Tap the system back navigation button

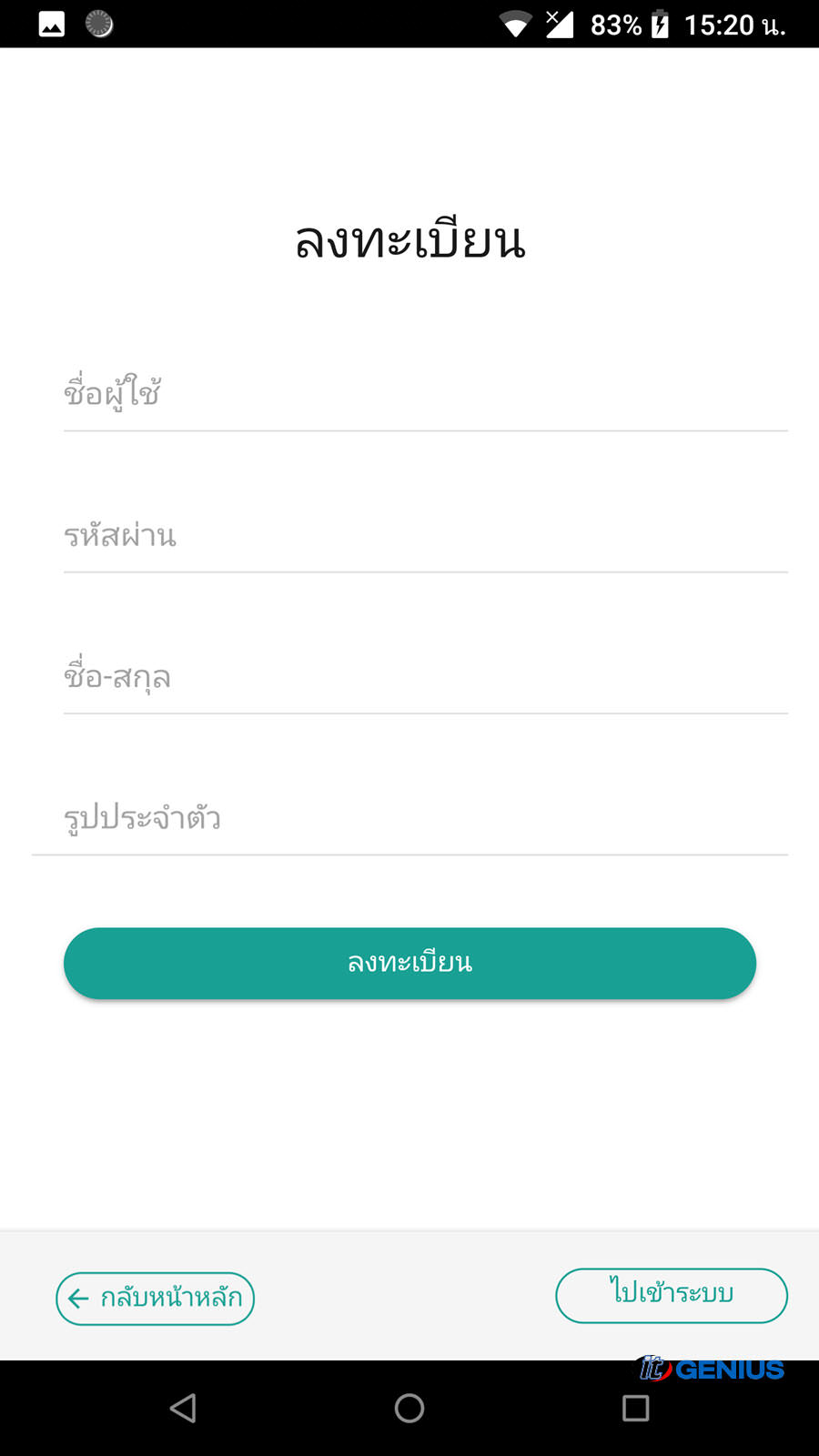[x=183, y=1408]
